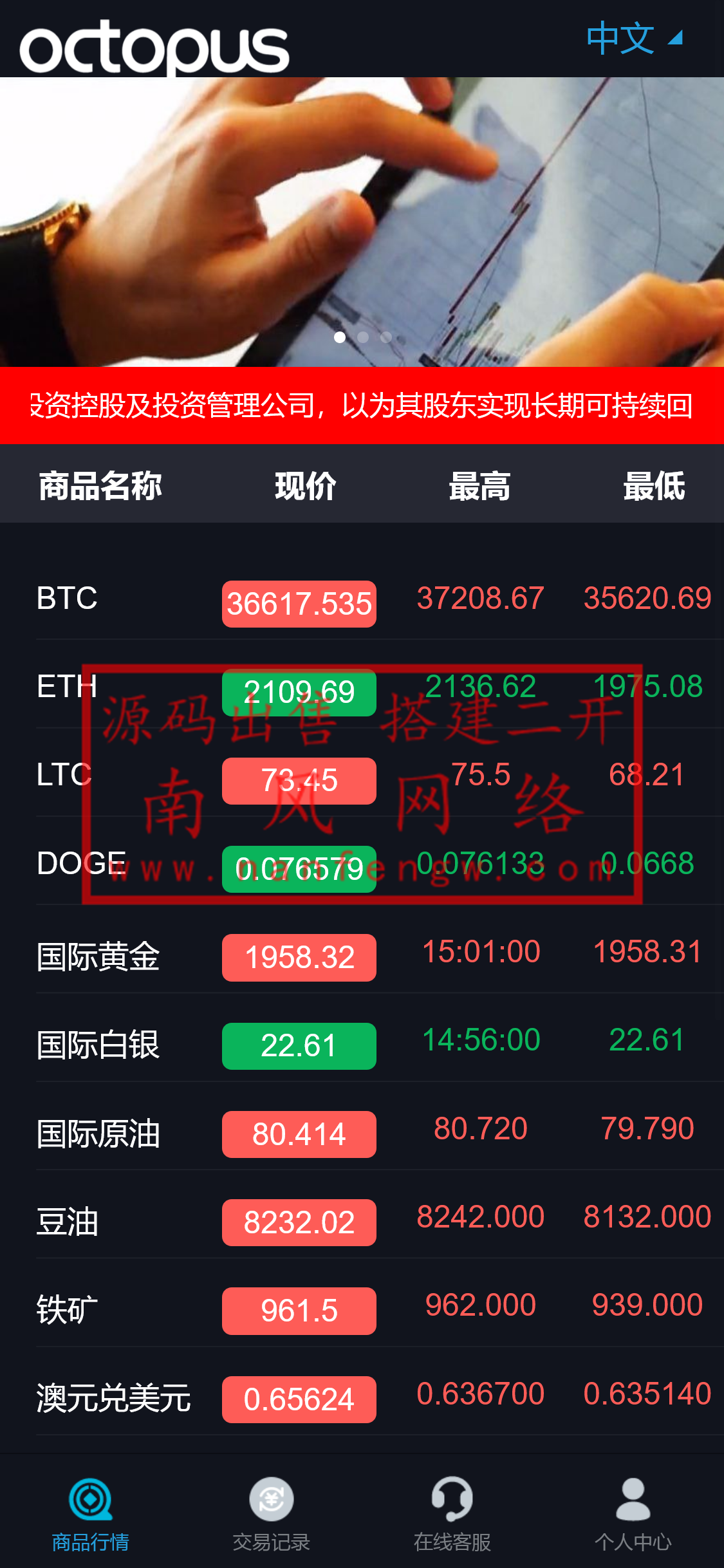The image size is (724, 1568).
Task: Select the second carousel indicator dot
Action: tap(363, 336)
